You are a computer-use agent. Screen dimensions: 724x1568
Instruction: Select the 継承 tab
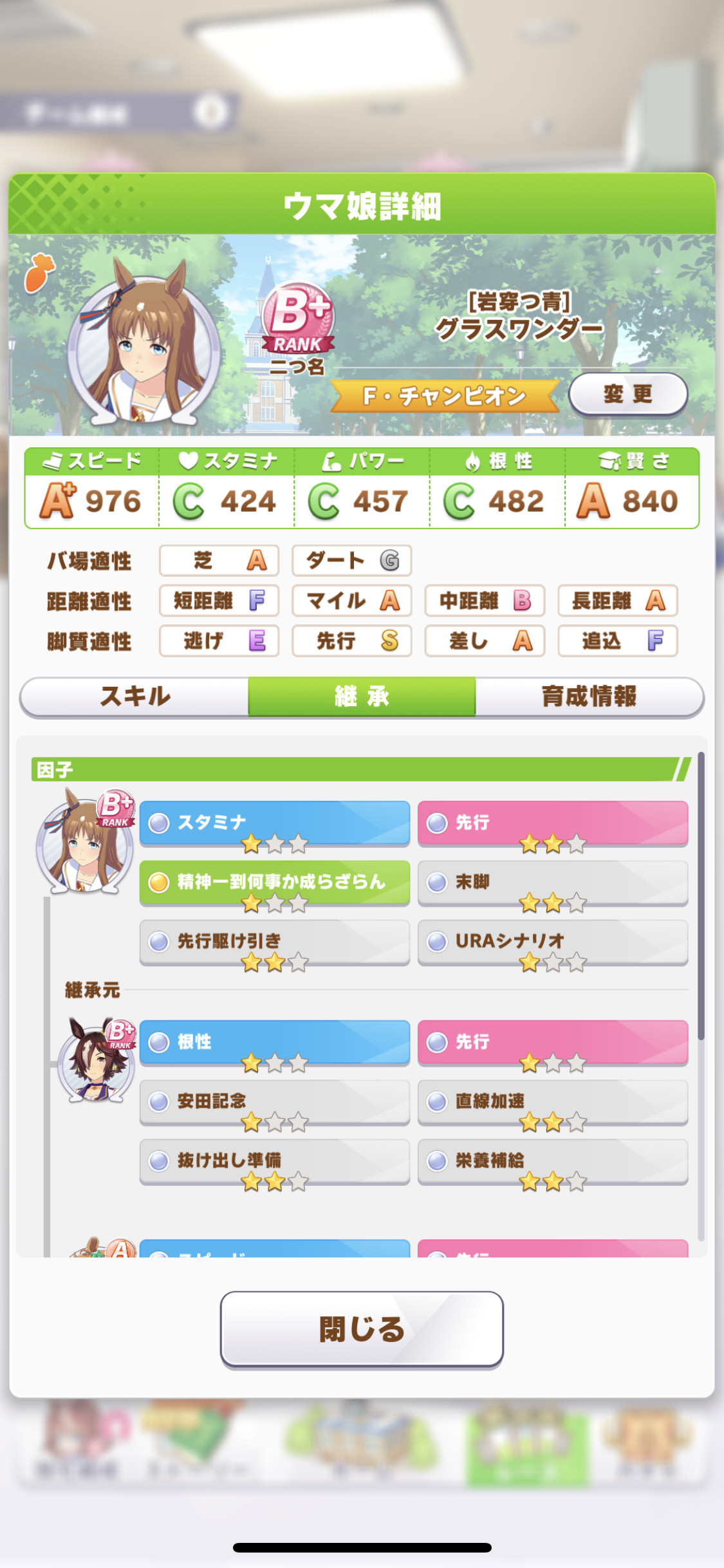point(362,696)
